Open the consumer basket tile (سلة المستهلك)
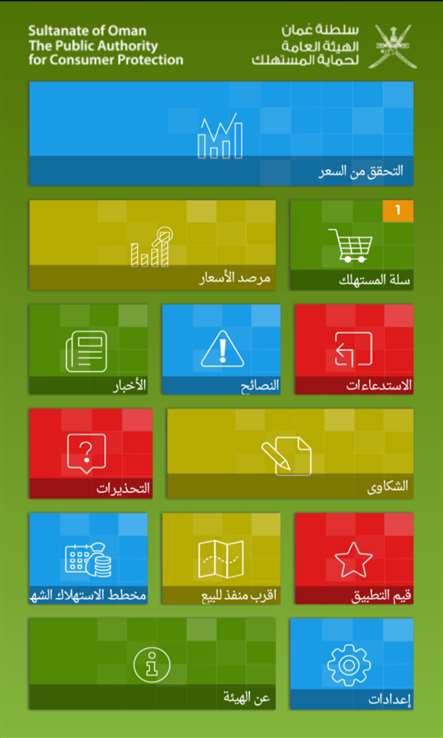 352,245
